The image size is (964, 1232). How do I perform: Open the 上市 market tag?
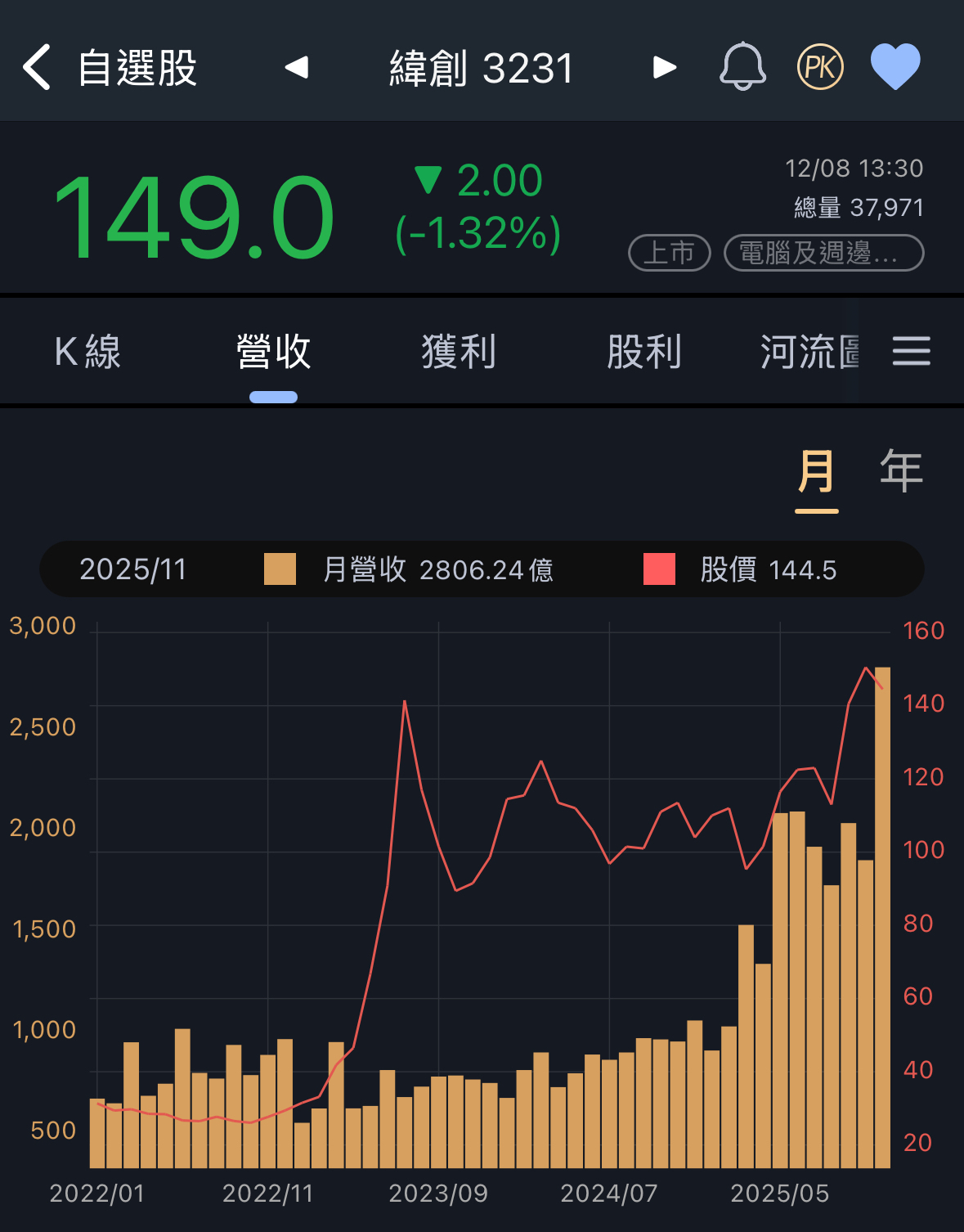(669, 253)
